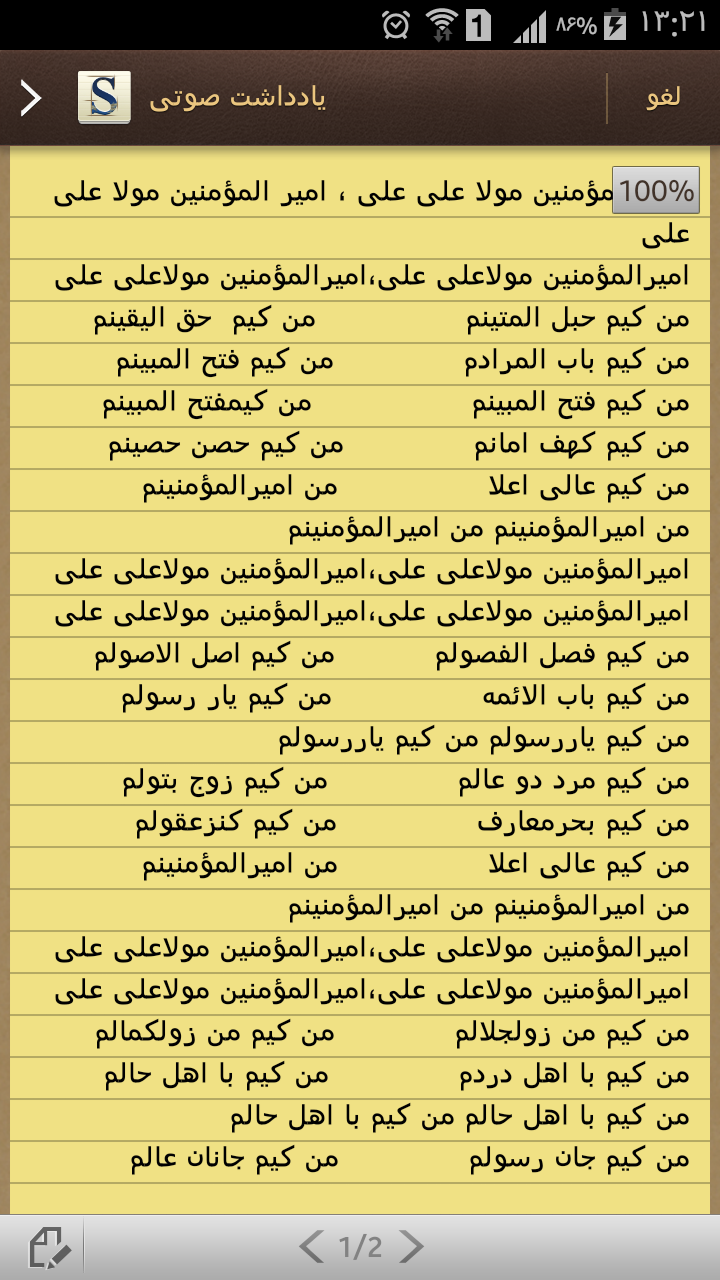Go to the previous page arrow
Viewport: 720px width, 1280px height.
[x=311, y=1247]
